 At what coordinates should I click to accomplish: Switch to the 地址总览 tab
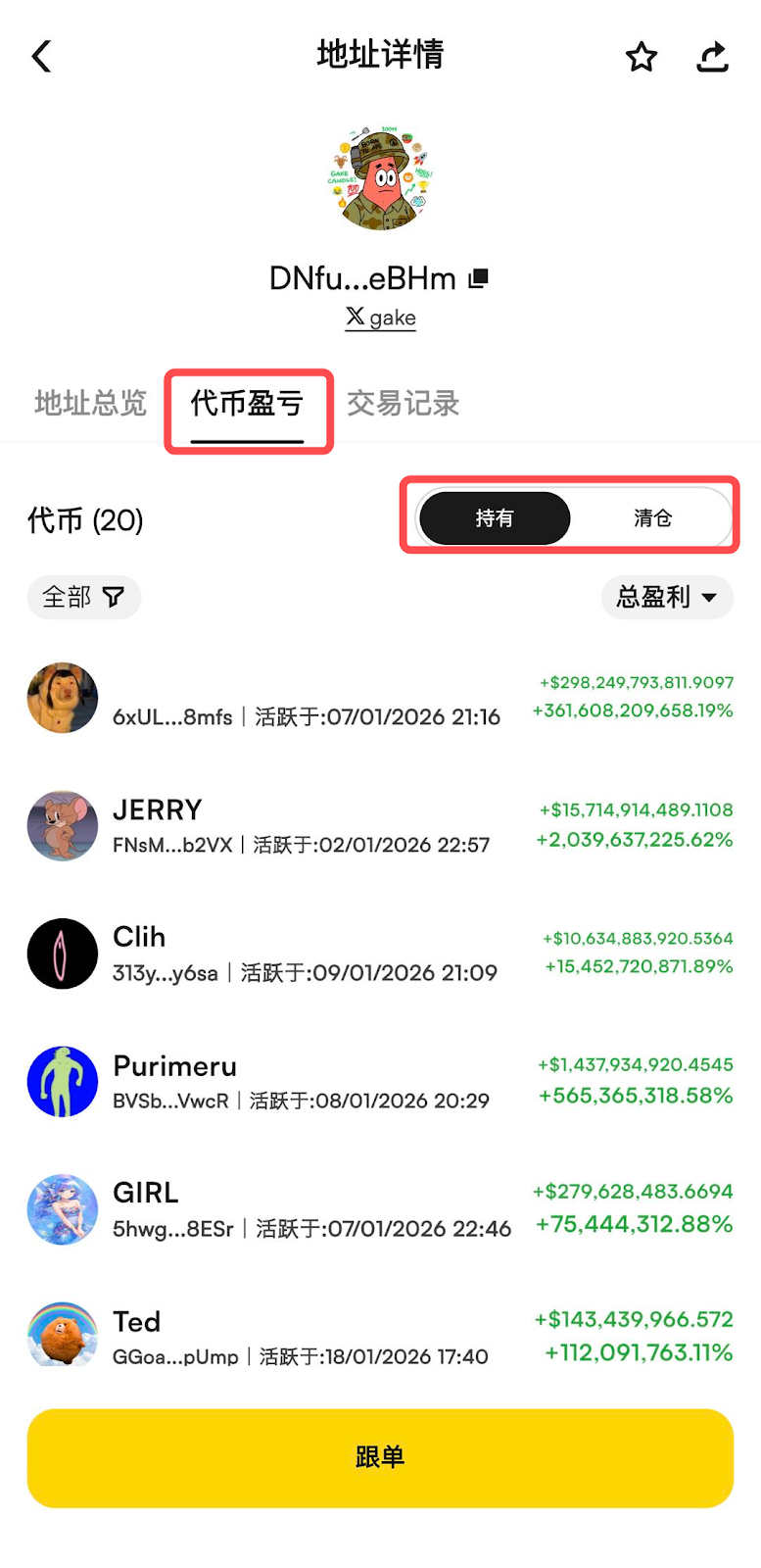coord(90,403)
